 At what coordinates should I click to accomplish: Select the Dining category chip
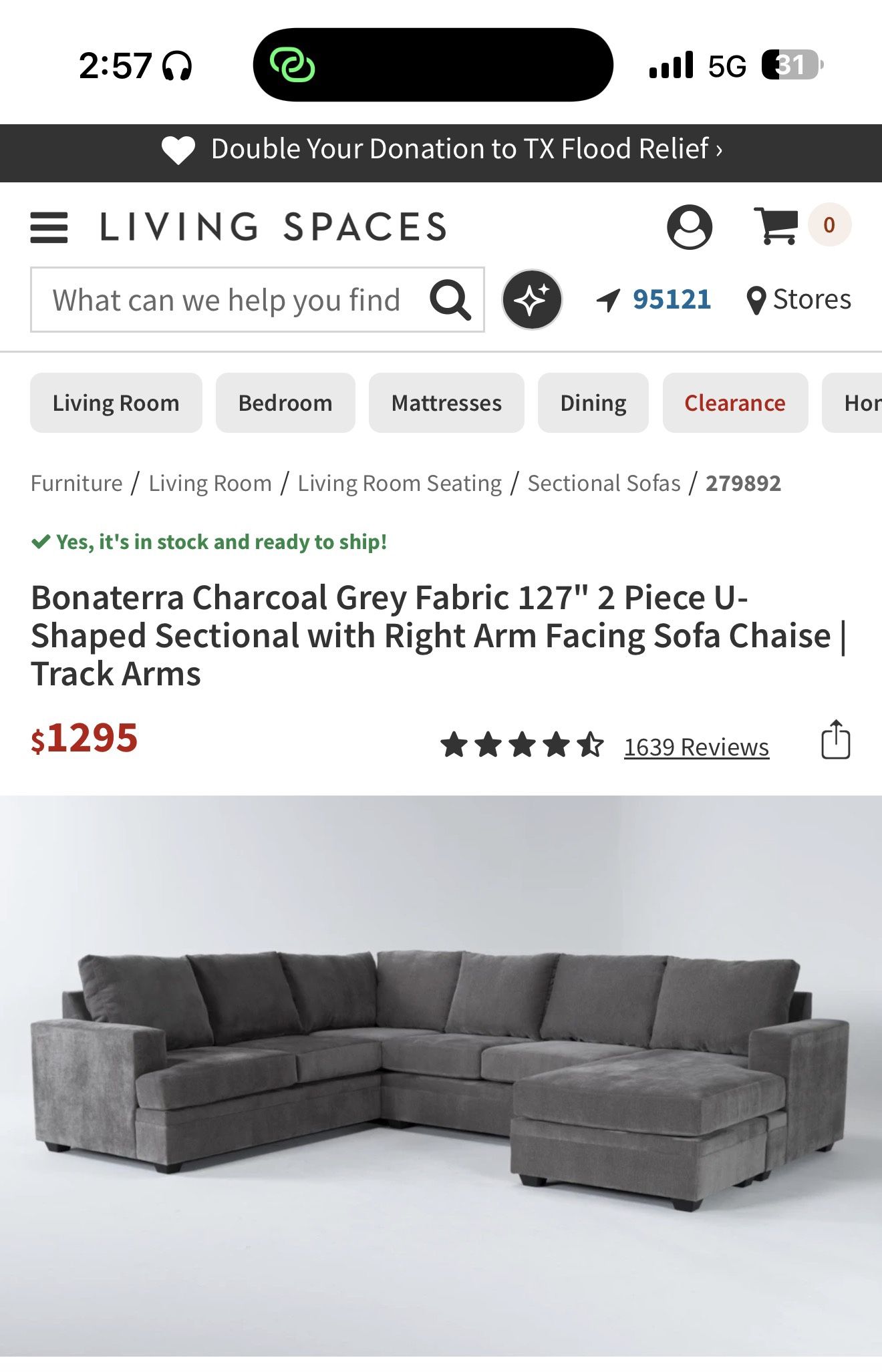[593, 403]
